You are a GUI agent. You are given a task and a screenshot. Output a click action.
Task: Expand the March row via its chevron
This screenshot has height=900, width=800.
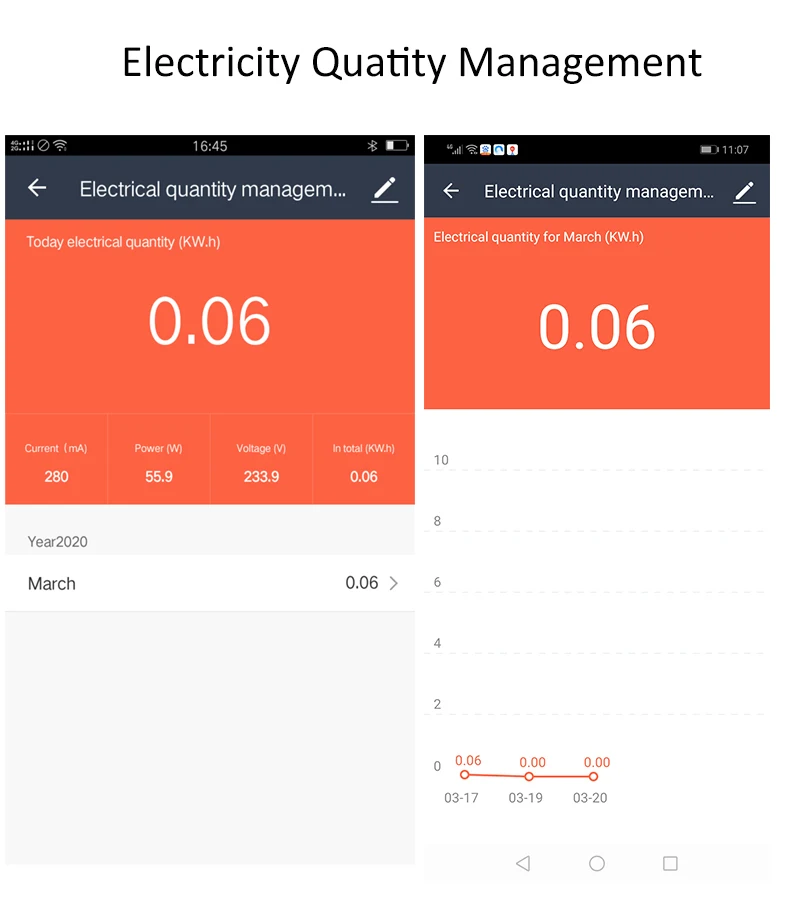point(394,583)
